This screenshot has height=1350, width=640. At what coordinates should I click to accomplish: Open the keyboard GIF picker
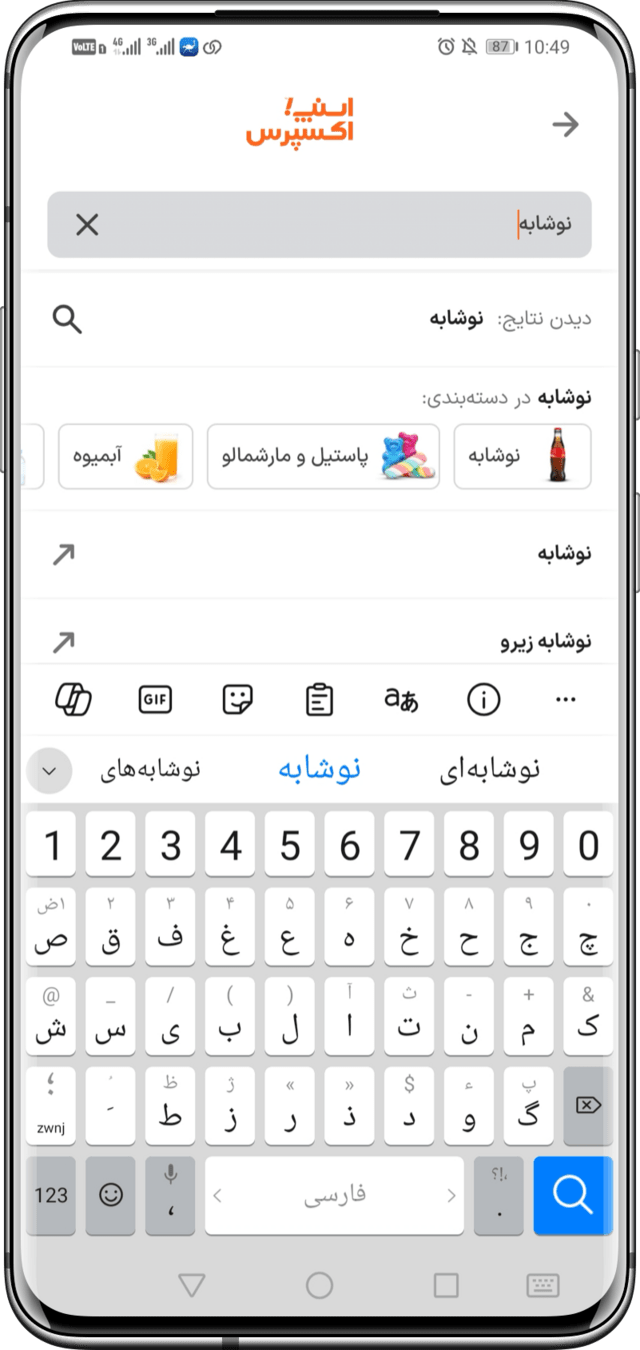point(155,701)
